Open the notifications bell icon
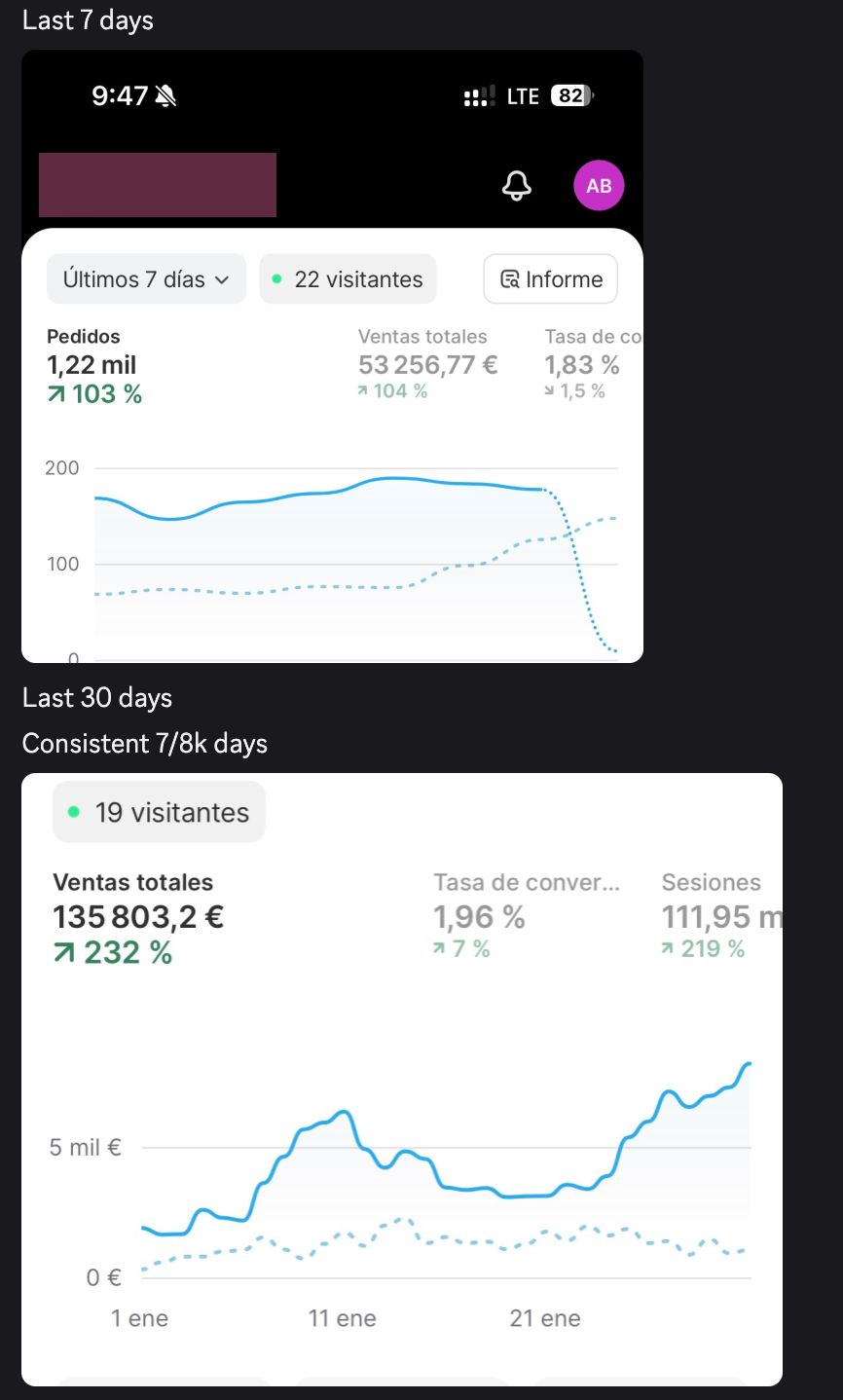Screen dimensions: 843x1400 click(518, 185)
